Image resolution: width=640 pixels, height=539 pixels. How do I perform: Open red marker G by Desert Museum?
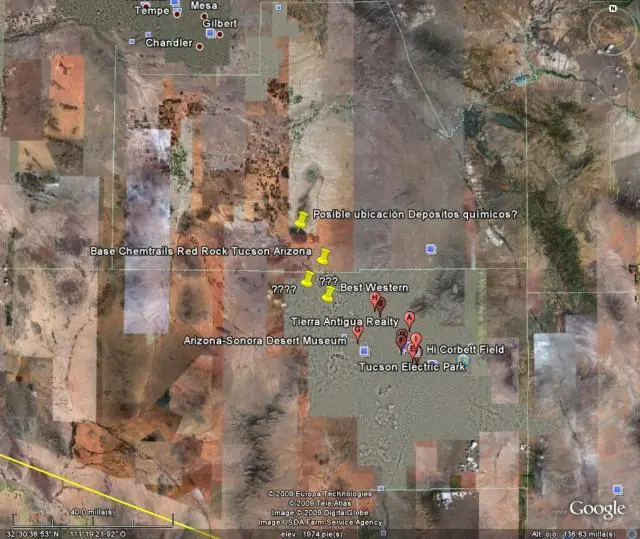click(358, 333)
